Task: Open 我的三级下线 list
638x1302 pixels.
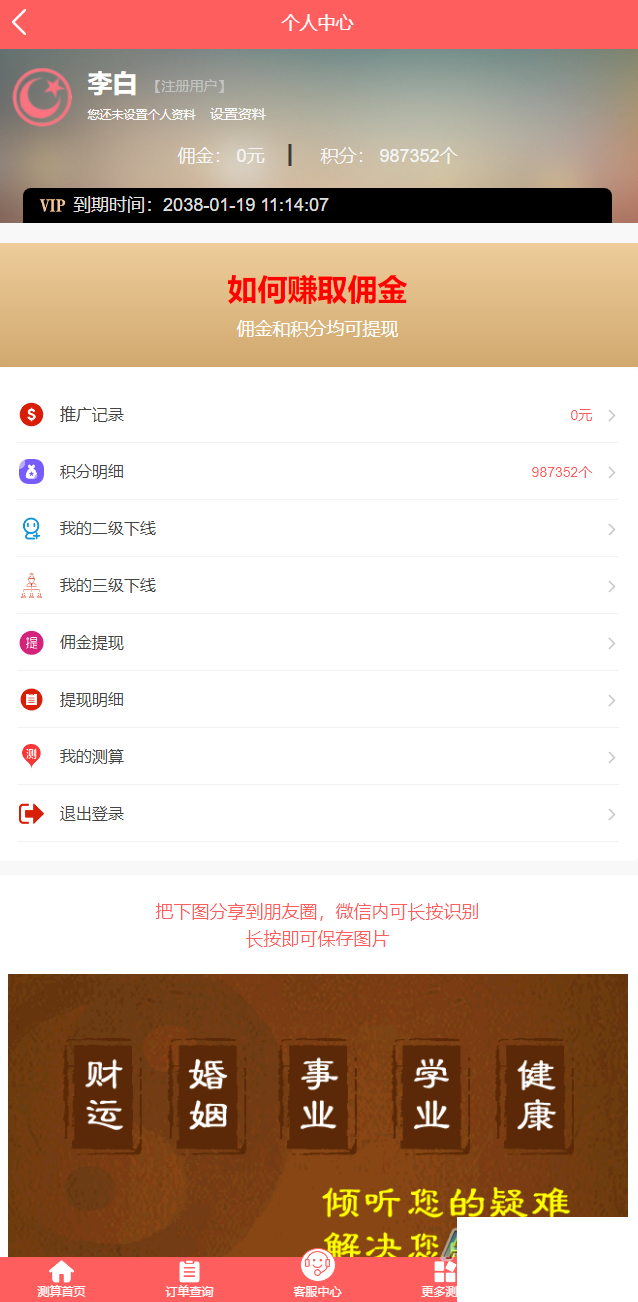Action: pyautogui.click(x=318, y=586)
